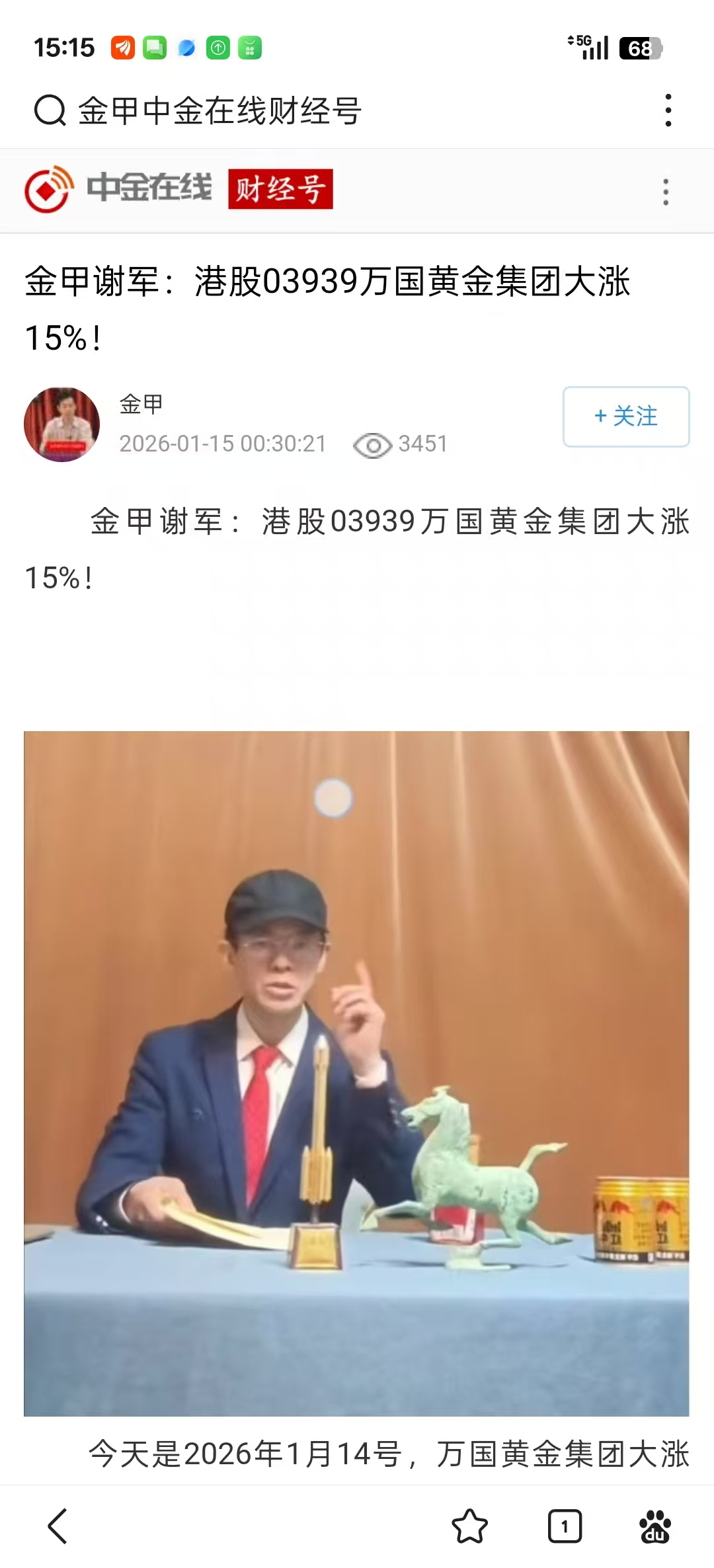Open the tab switcher showing 1 tab

coord(565,1526)
